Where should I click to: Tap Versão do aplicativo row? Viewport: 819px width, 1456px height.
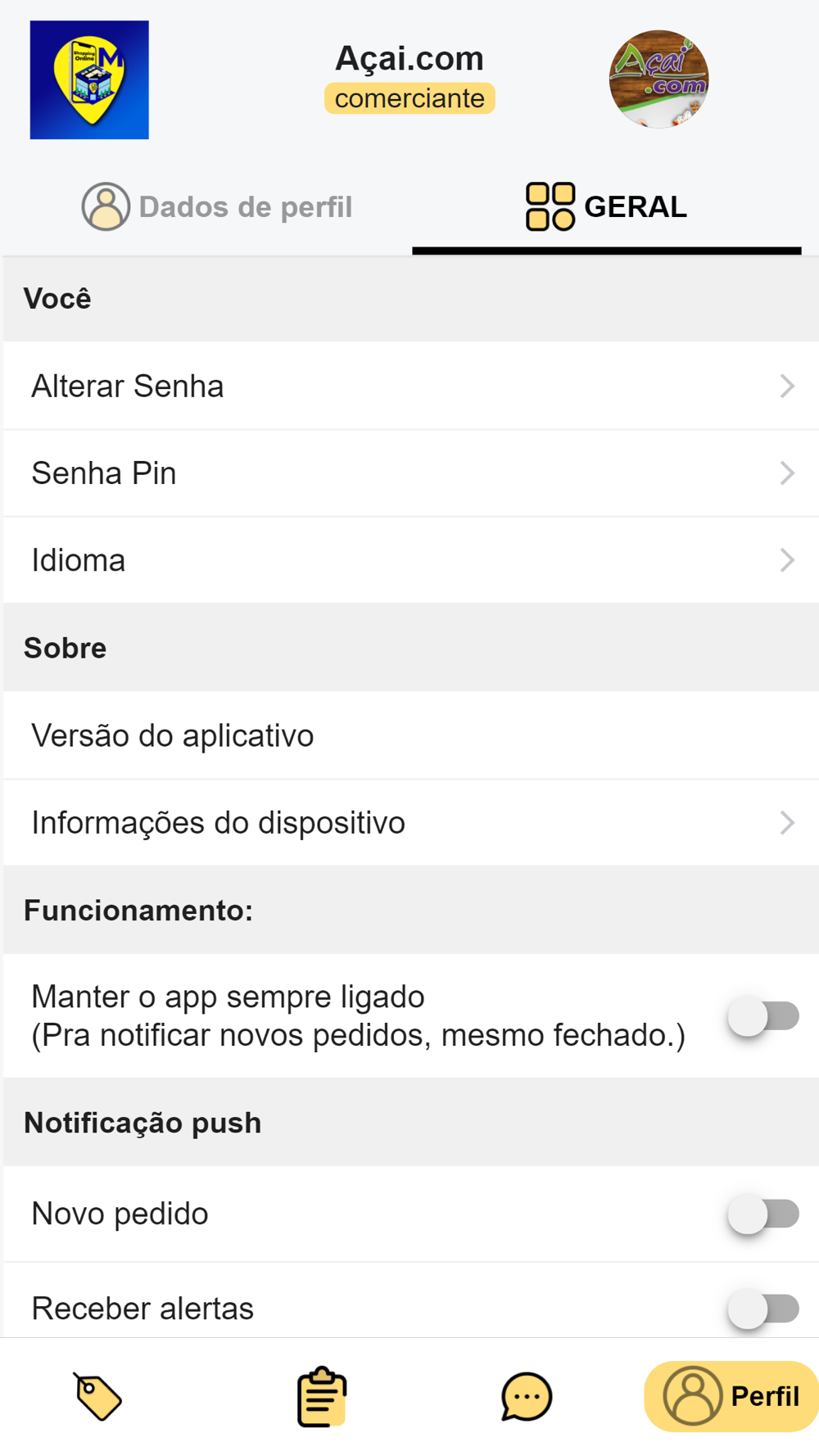click(x=409, y=735)
